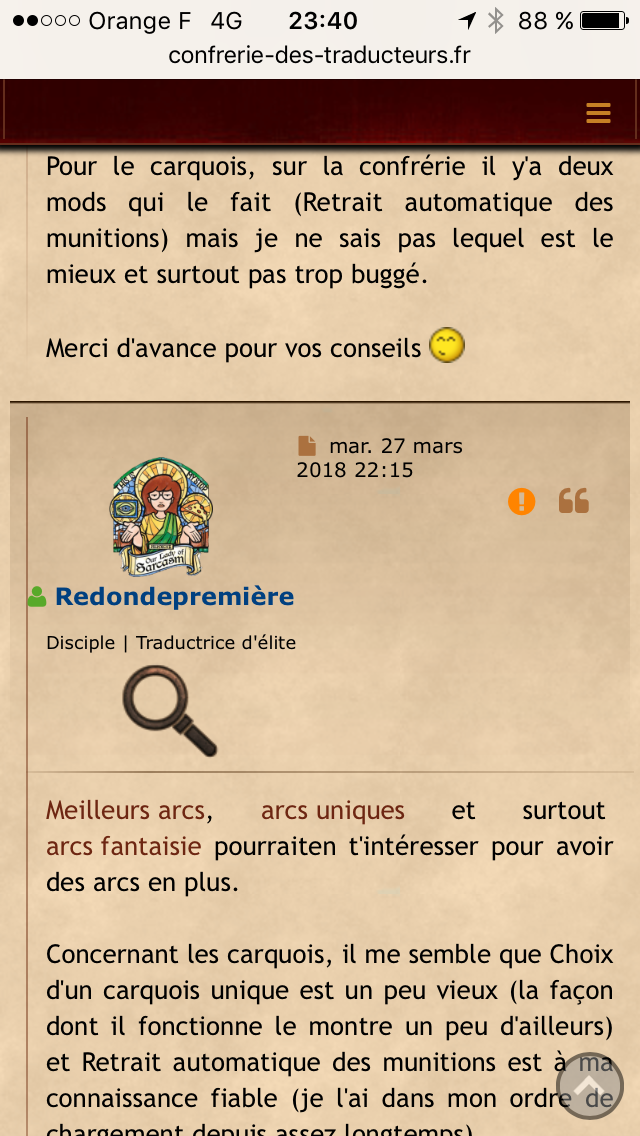Screen dimensions: 640x1136
Task: Tap the site address bar
Action: (x=320, y=55)
